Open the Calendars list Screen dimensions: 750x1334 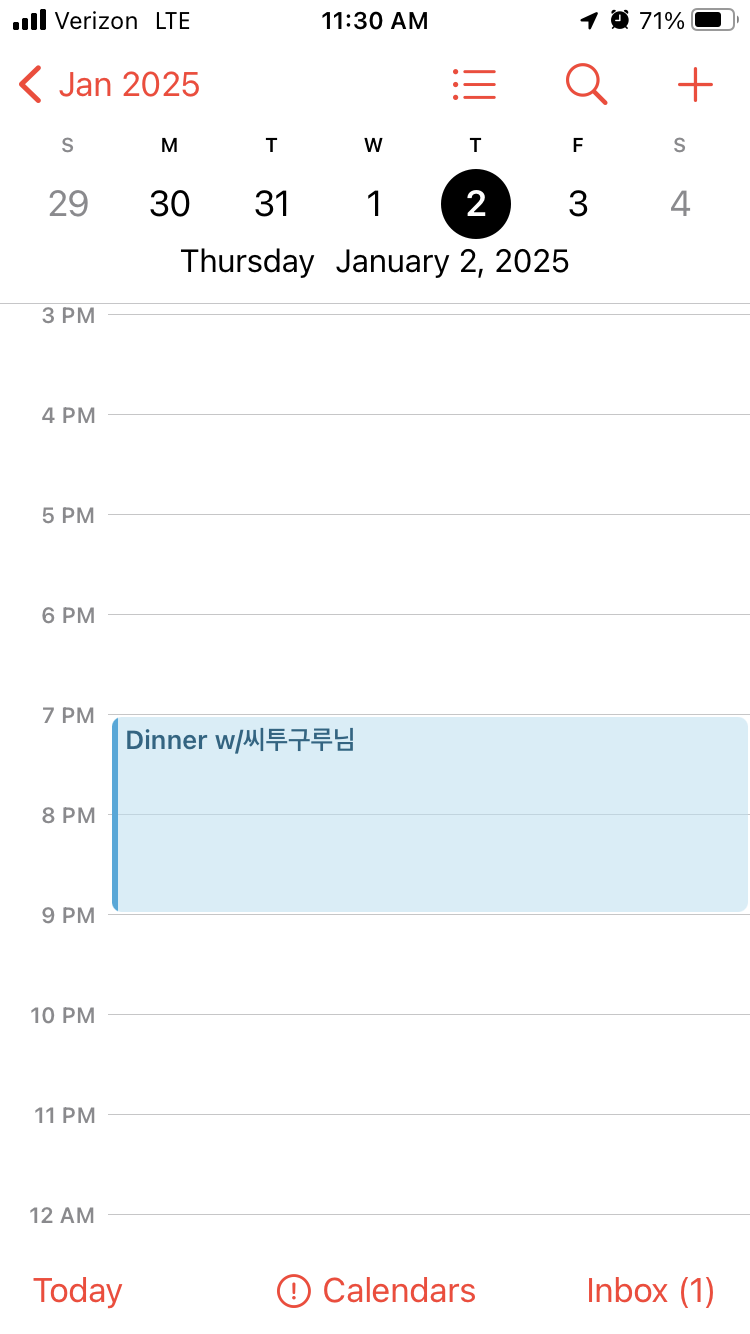click(377, 1291)
